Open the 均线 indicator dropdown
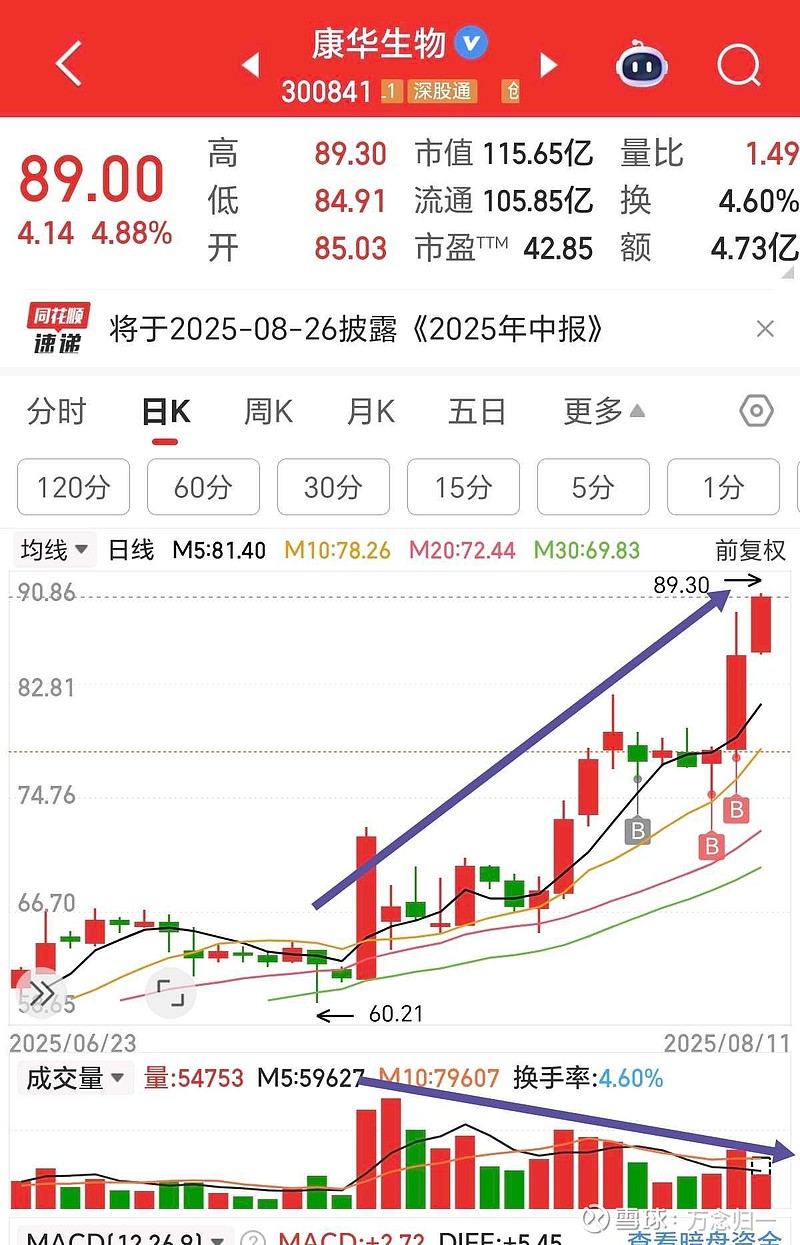Screen dimensions: 800x1245 (53, 549)
